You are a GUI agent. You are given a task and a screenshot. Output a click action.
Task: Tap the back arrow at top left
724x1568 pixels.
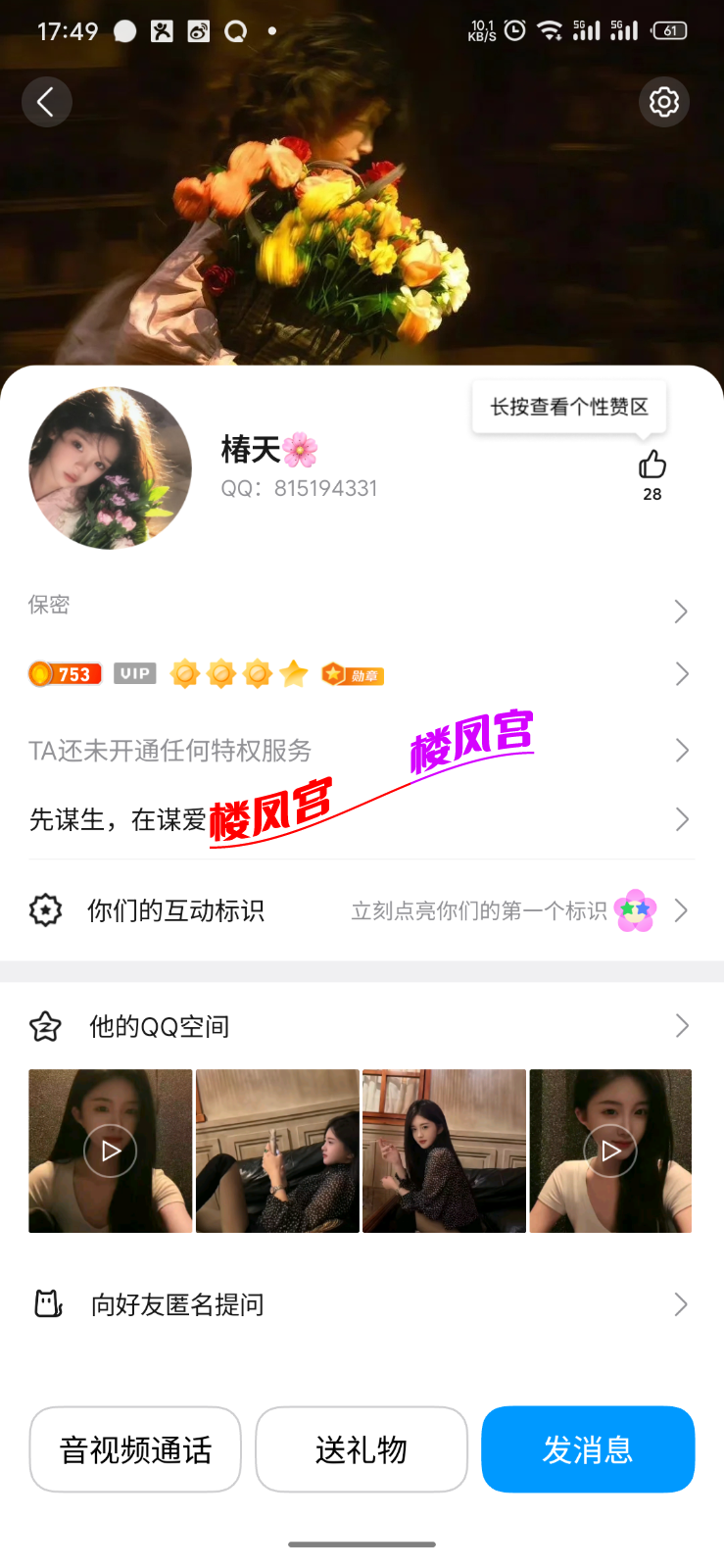(47, 102)
